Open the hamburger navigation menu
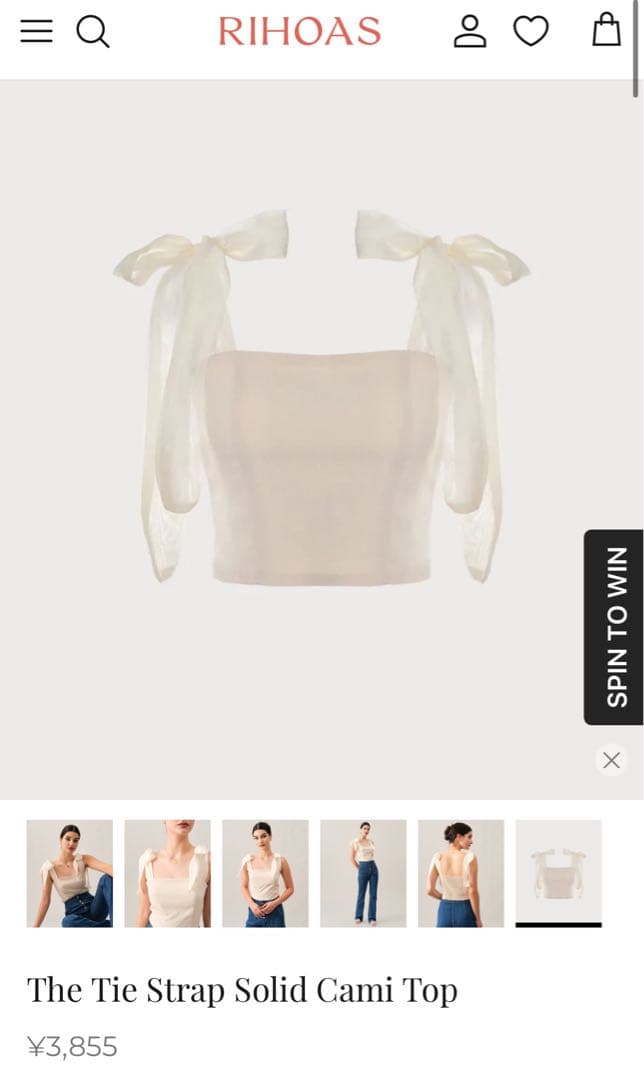Viewport: 644px width, 1080px height. [x=35, y=32]
